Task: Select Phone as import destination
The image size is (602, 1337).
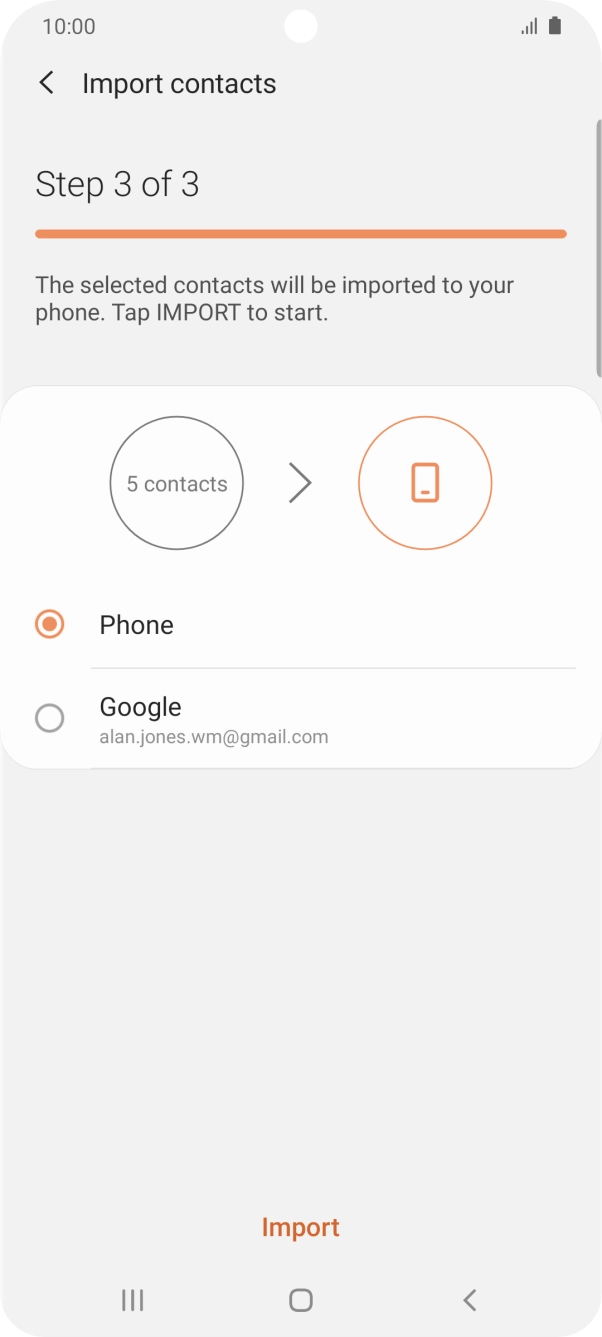Action: tap(49, 625)
